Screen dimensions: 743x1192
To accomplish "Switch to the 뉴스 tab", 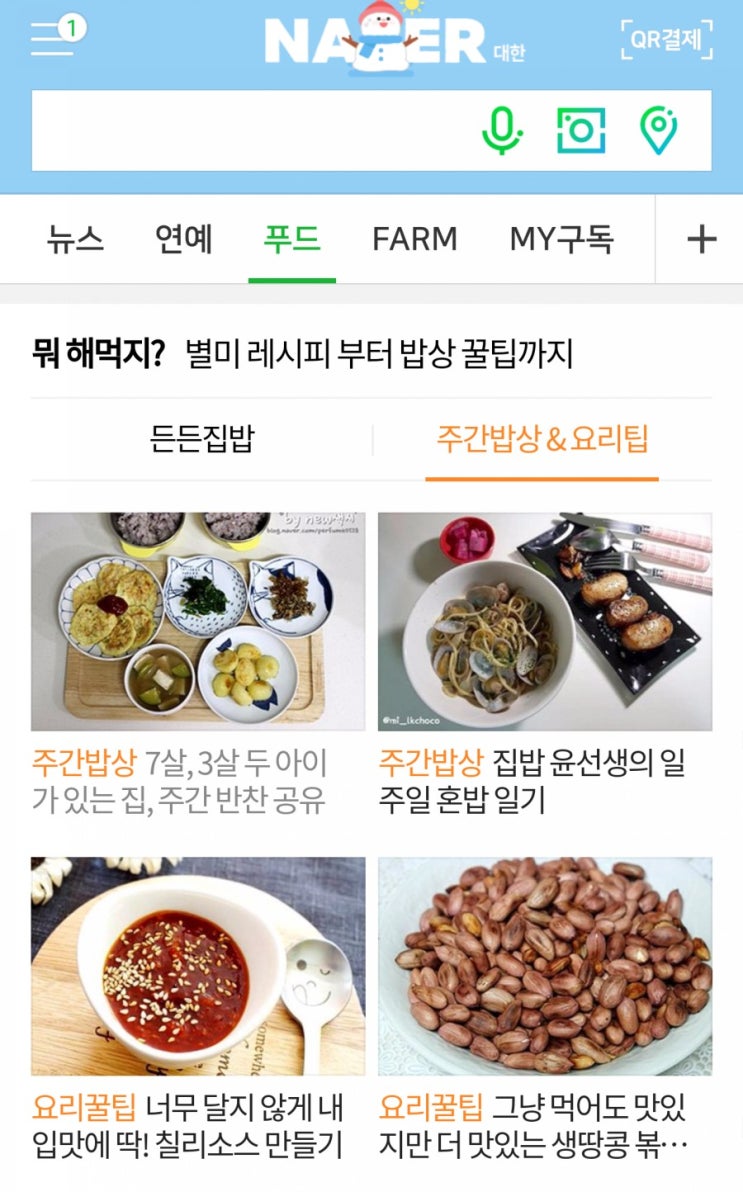I will click(x=75, y=239).
